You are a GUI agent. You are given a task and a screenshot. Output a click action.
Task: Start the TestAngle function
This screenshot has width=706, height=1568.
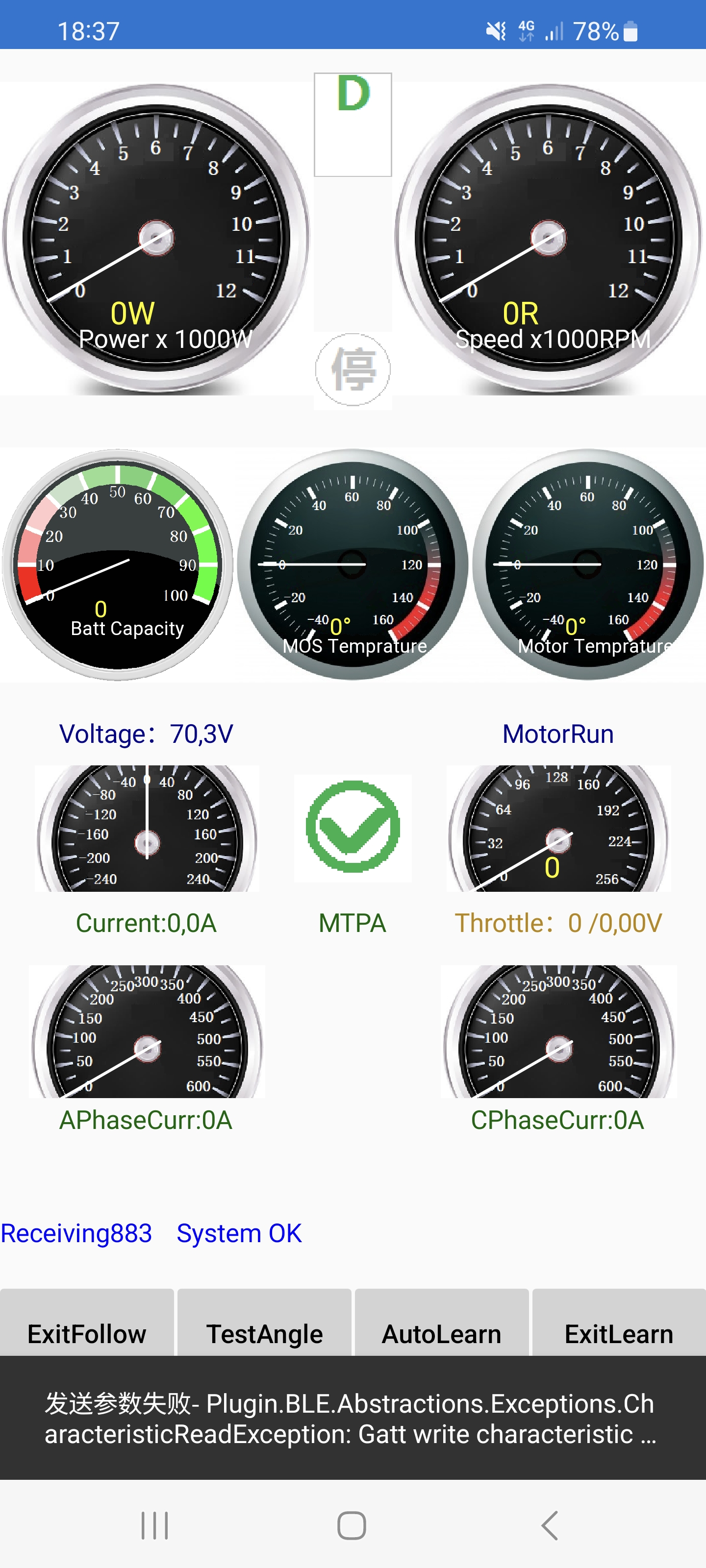click(x=264, y=1326)
